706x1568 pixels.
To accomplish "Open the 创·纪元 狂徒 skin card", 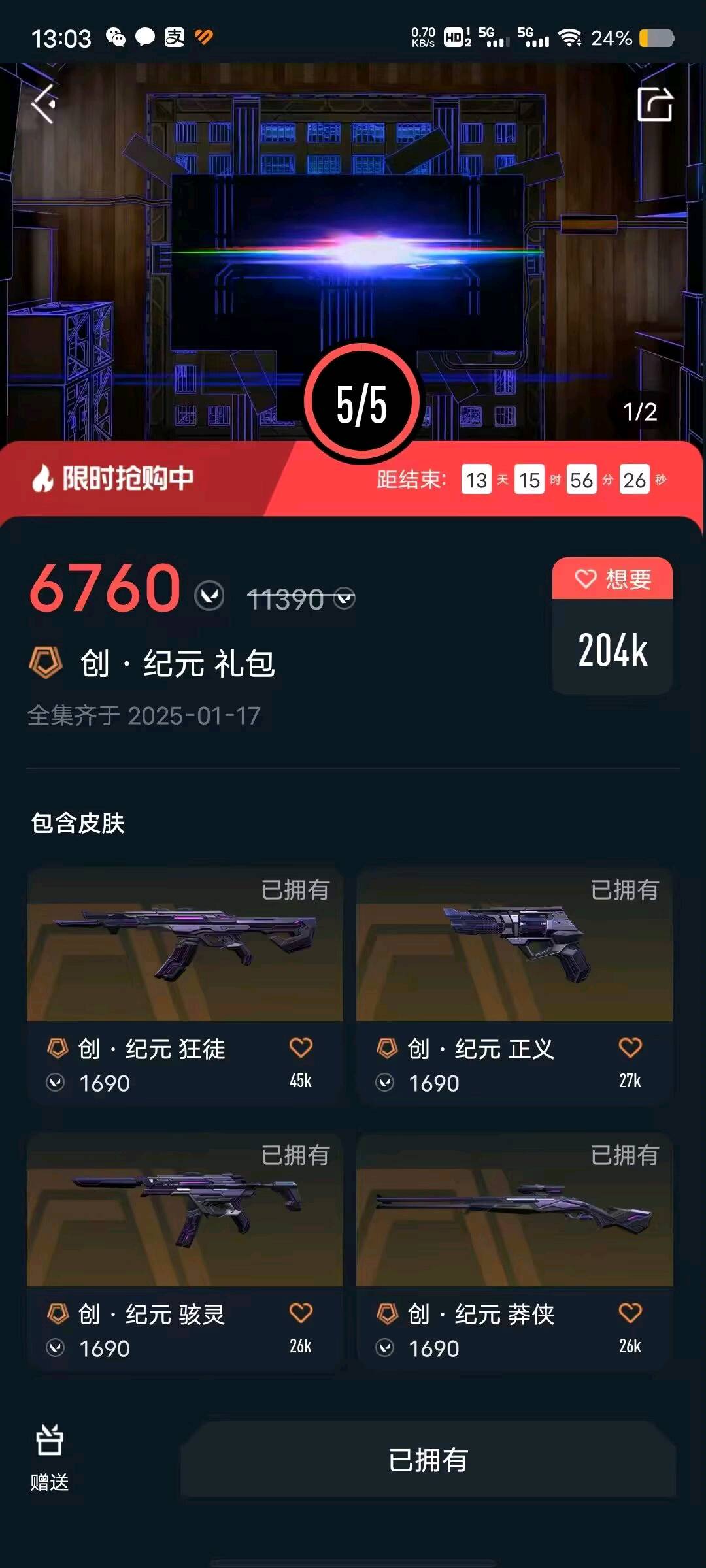I will click(185, 987).
